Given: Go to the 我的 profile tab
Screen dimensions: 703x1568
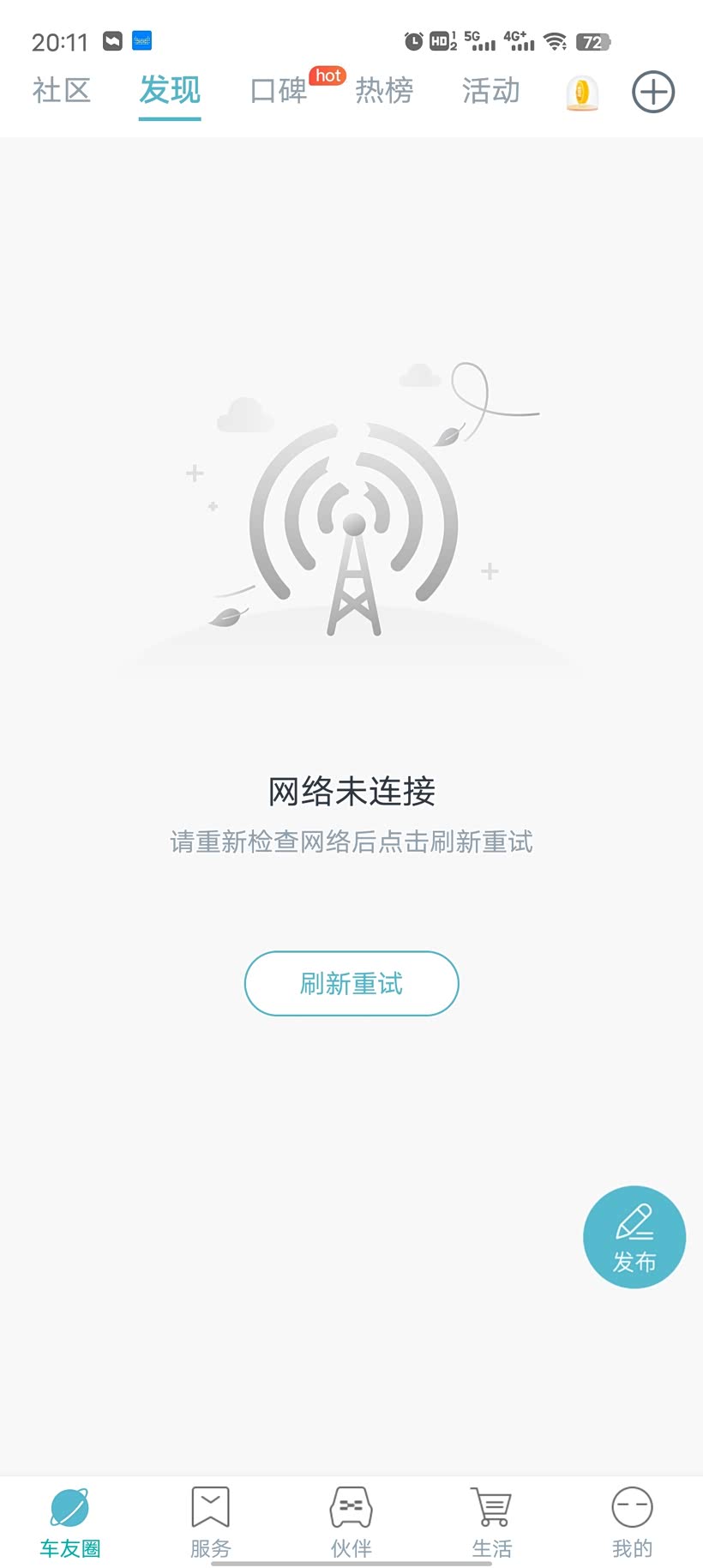Looking at the screenshot, I should [632, 1522].
